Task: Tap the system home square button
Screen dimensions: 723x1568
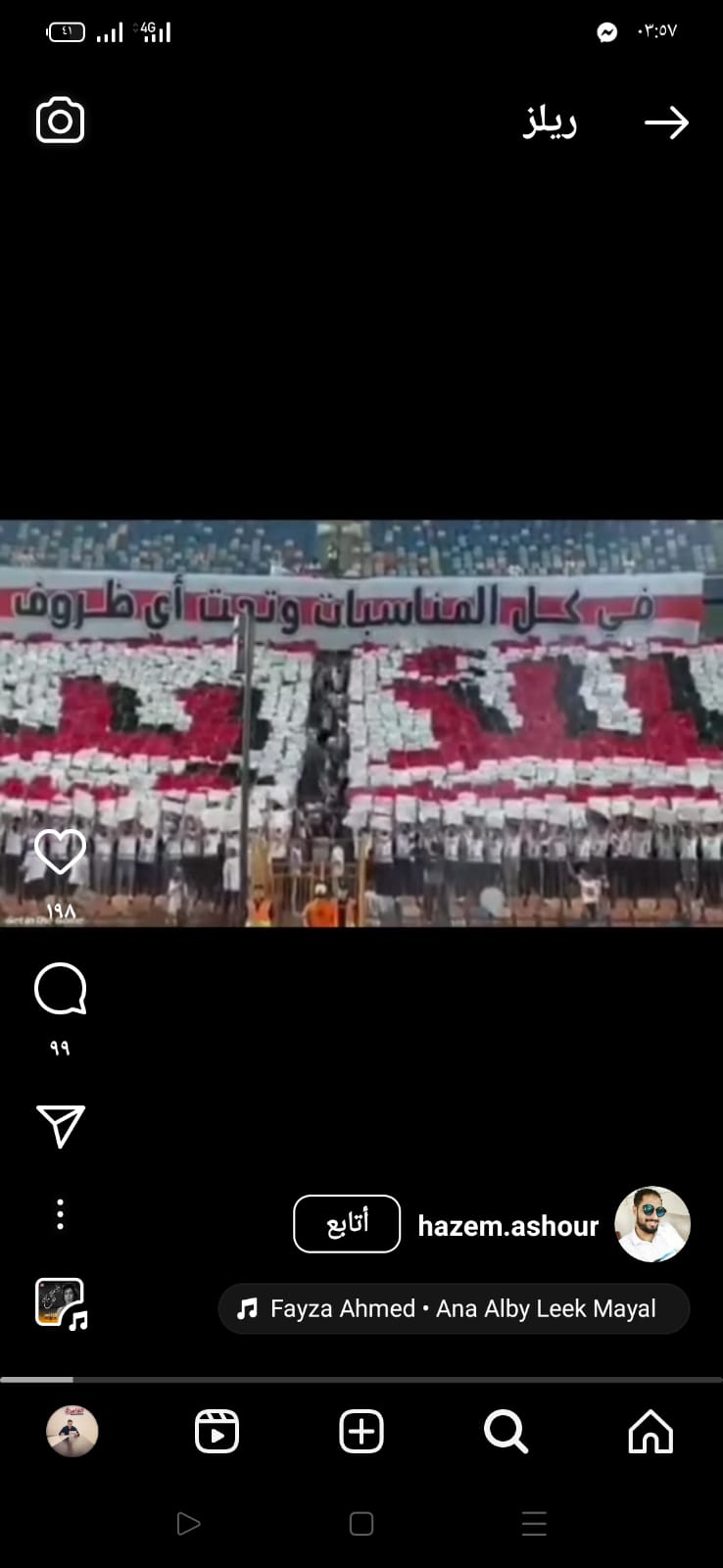Action: (361, 1524)
